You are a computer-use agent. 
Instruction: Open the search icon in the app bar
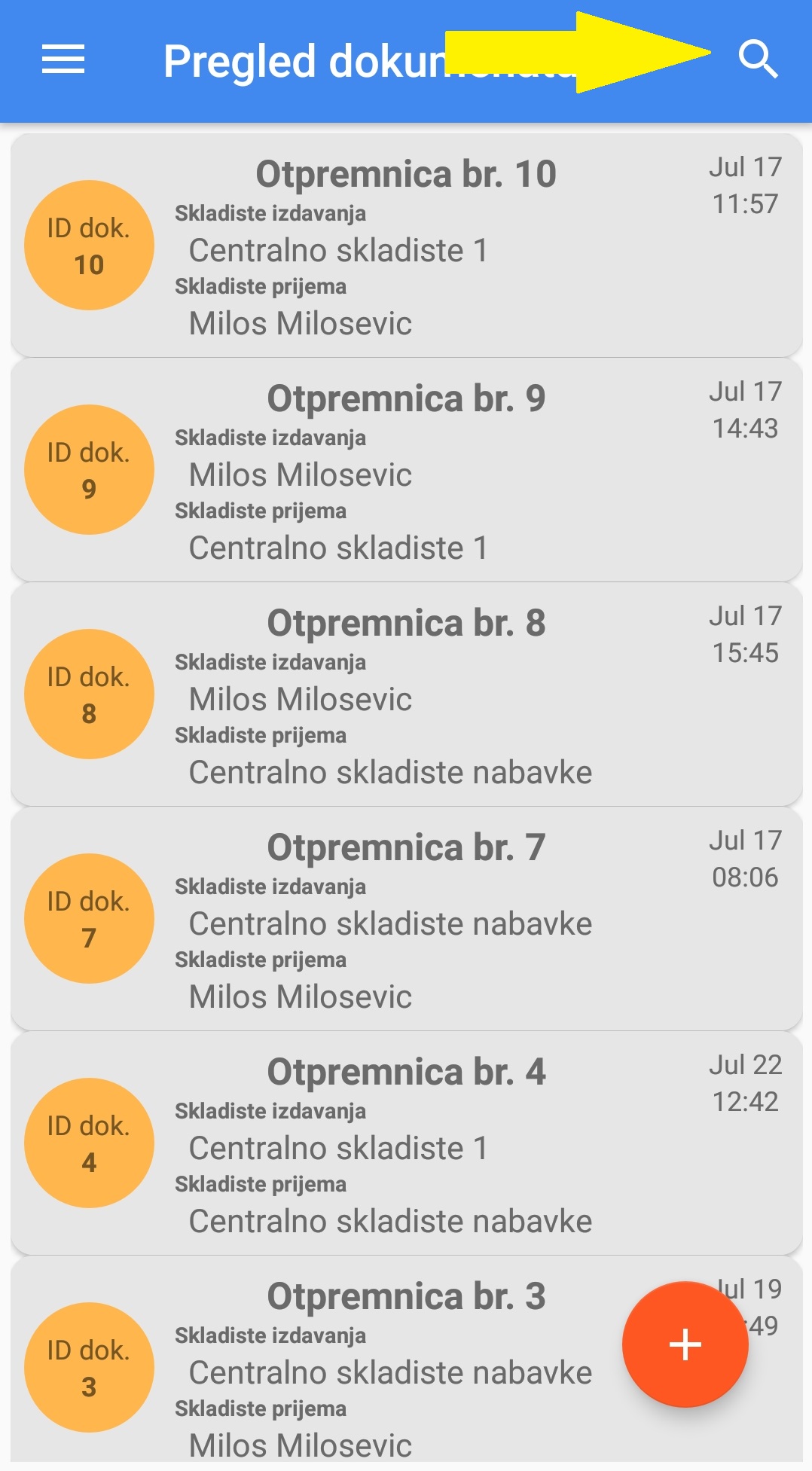[x=758, y=60]
